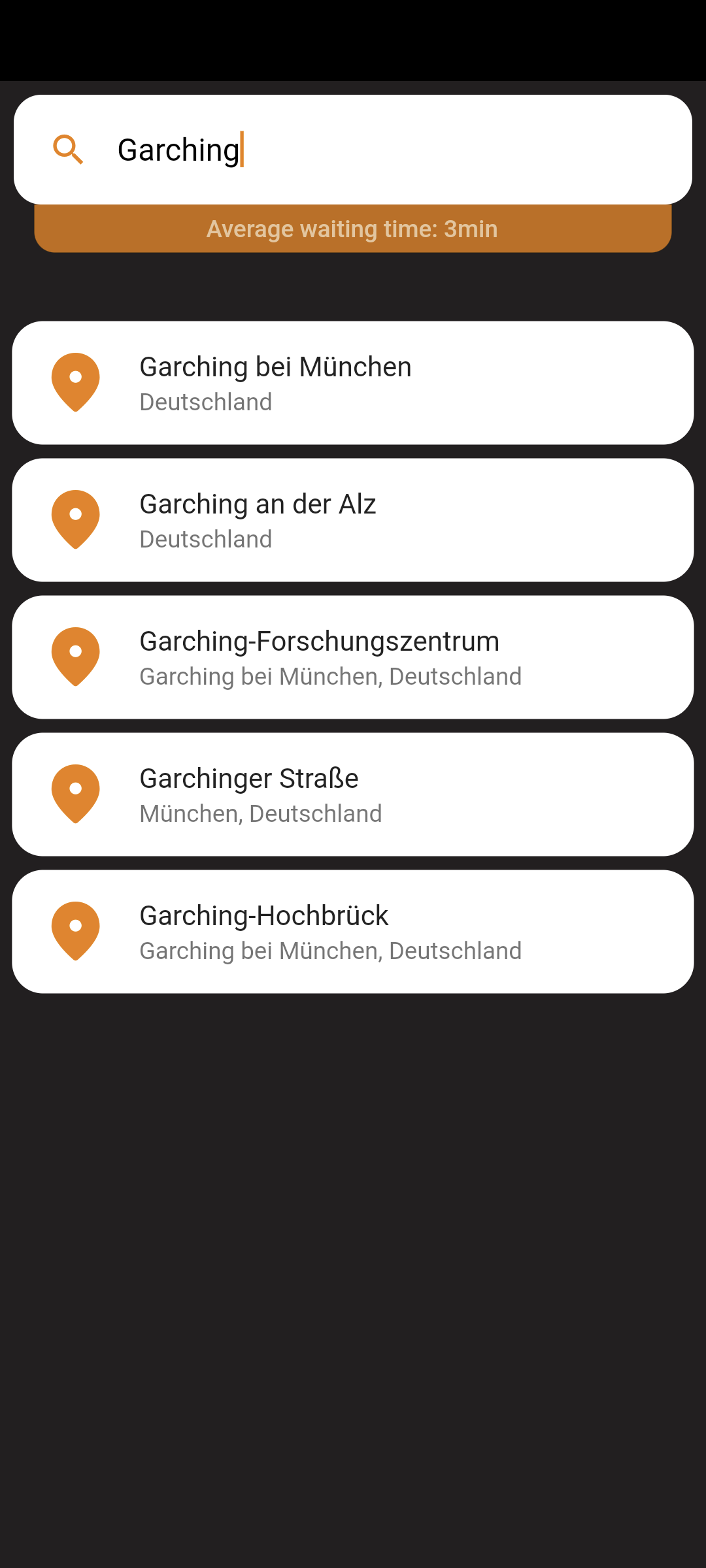Screen dimensions: 706x1568
Task: Pick Garchinger Straße in München
Action: [353, 794]
